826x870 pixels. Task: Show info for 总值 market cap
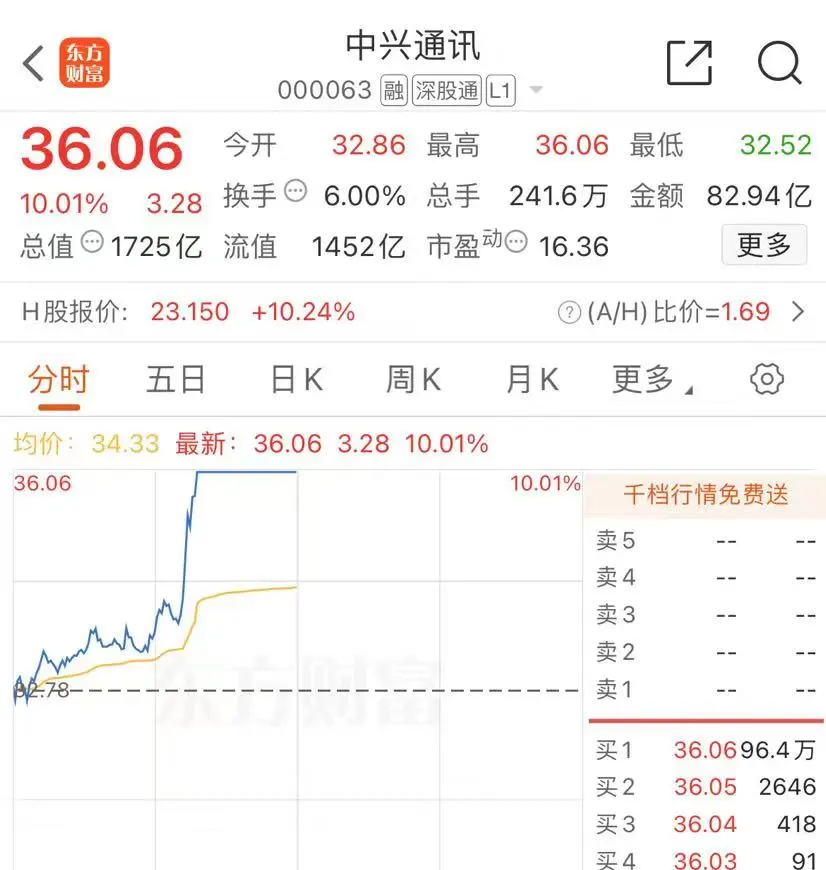point(92,241)
